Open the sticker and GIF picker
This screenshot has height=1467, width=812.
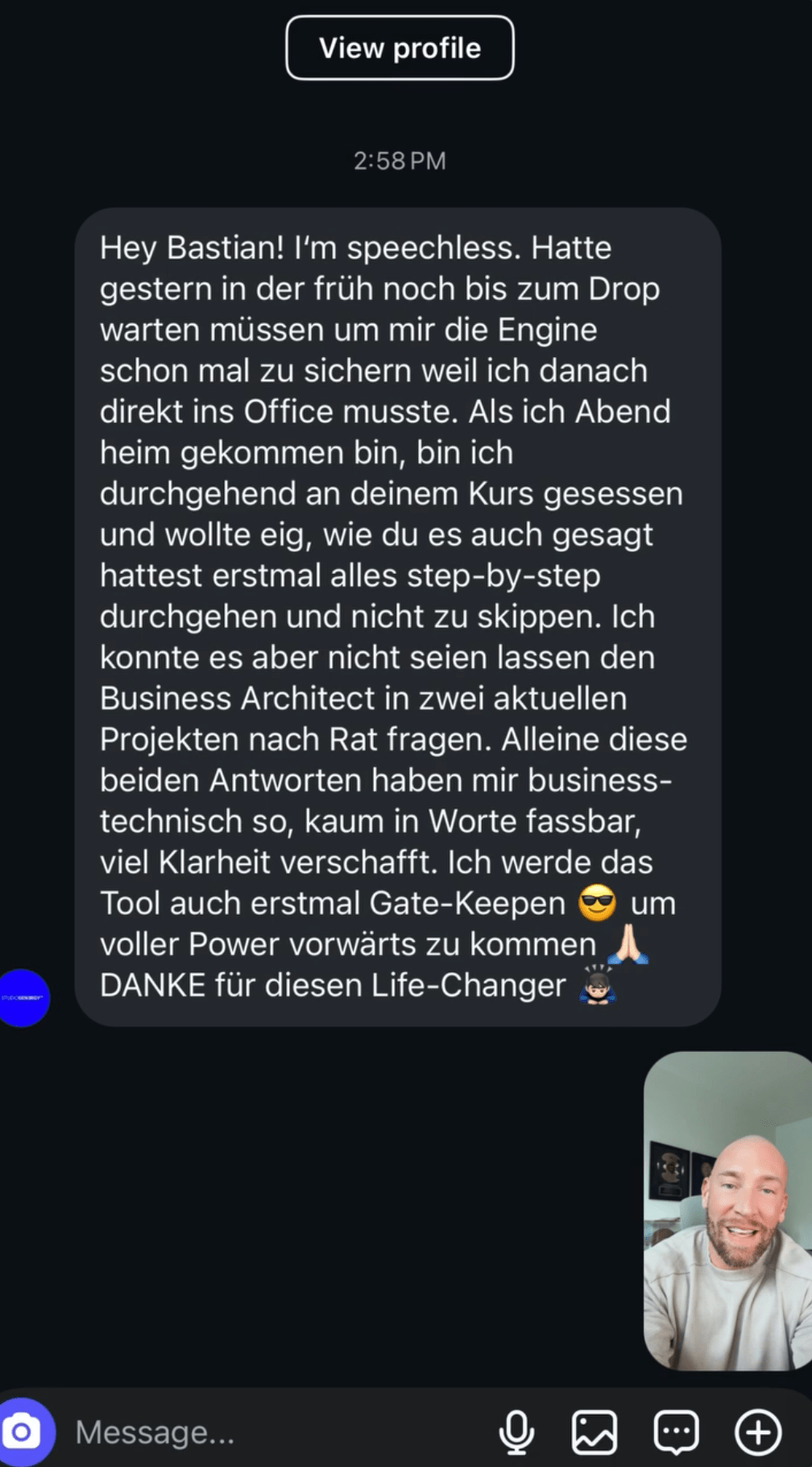[x=676, y=1432]
